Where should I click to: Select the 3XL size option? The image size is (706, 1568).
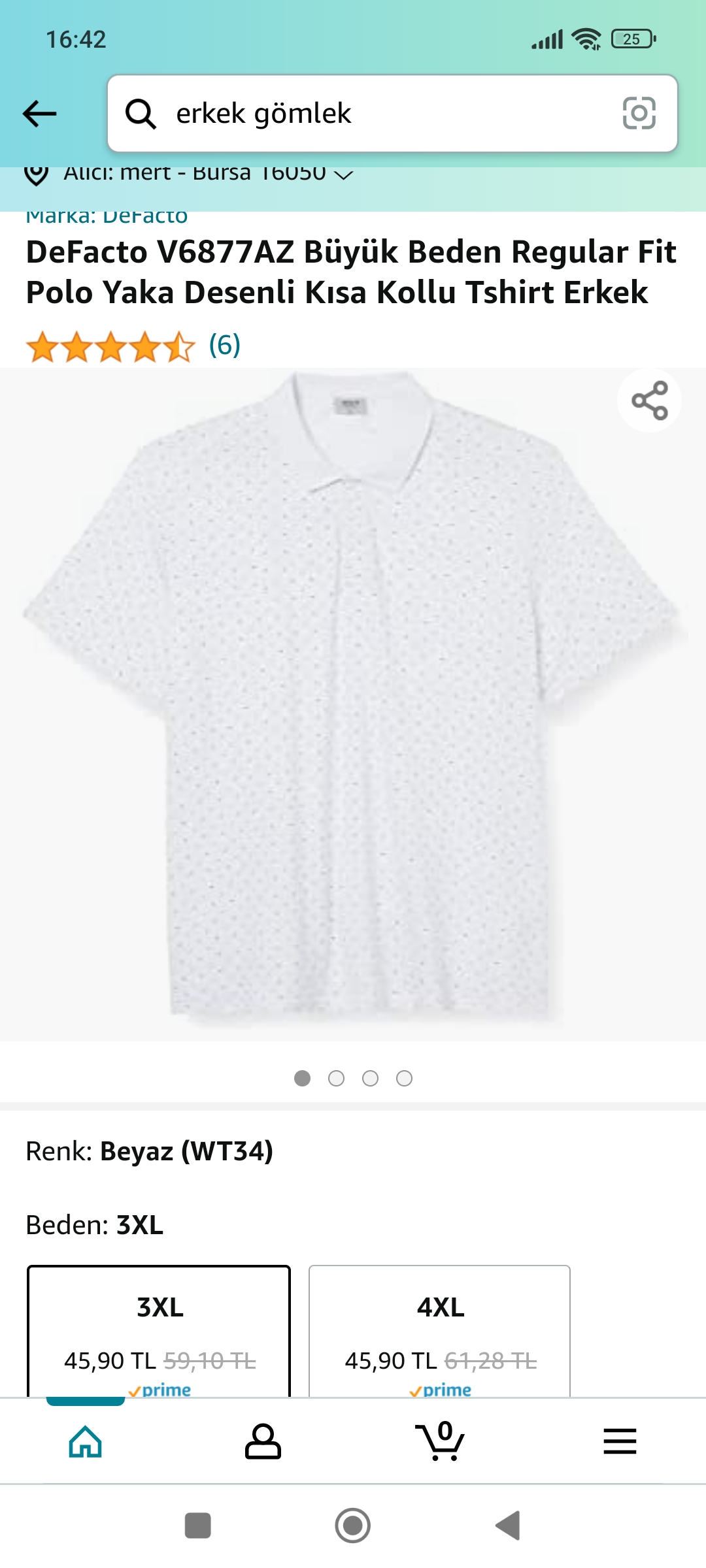[x=159, y=1331]
